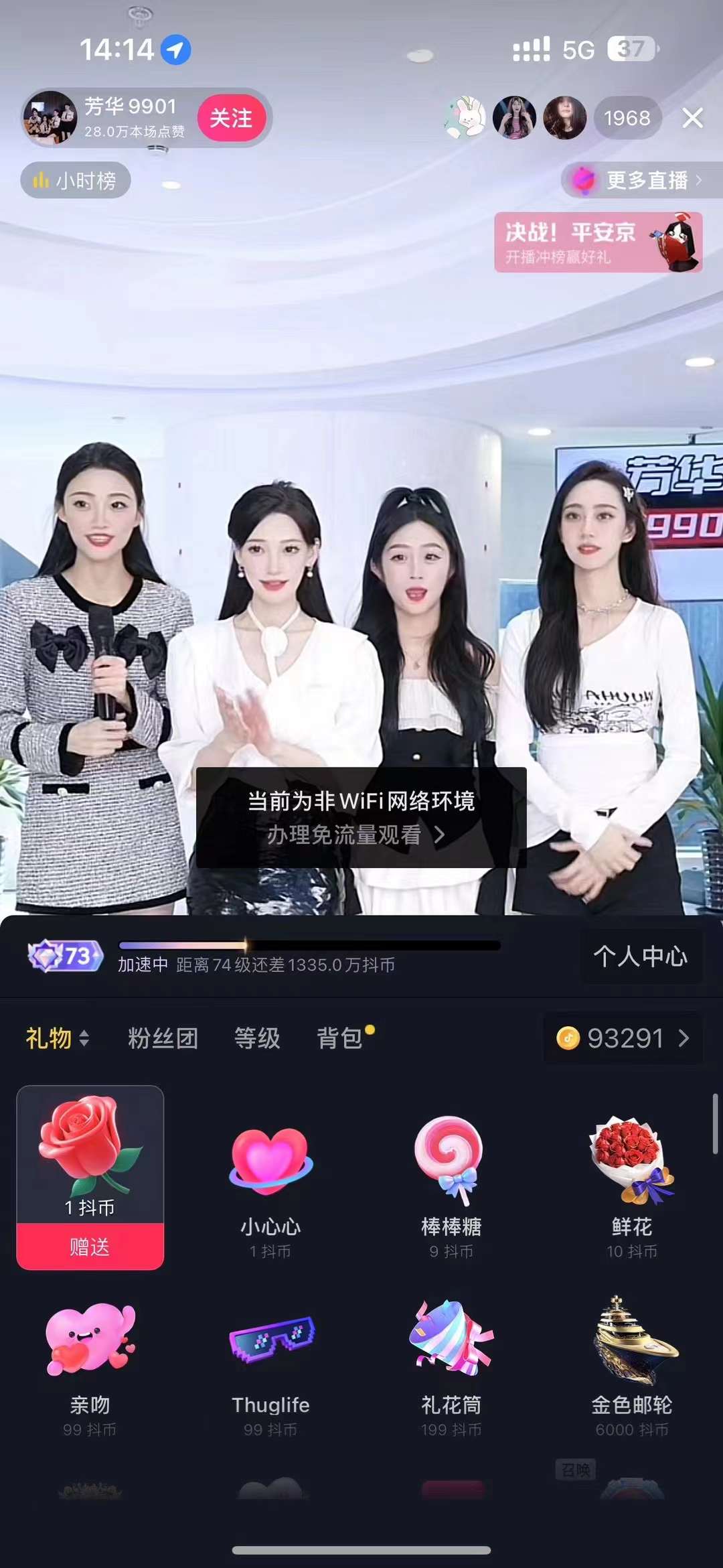
Task: Select the 棒棒糖 lollipop gift
Action: (x=451, y=1179)
